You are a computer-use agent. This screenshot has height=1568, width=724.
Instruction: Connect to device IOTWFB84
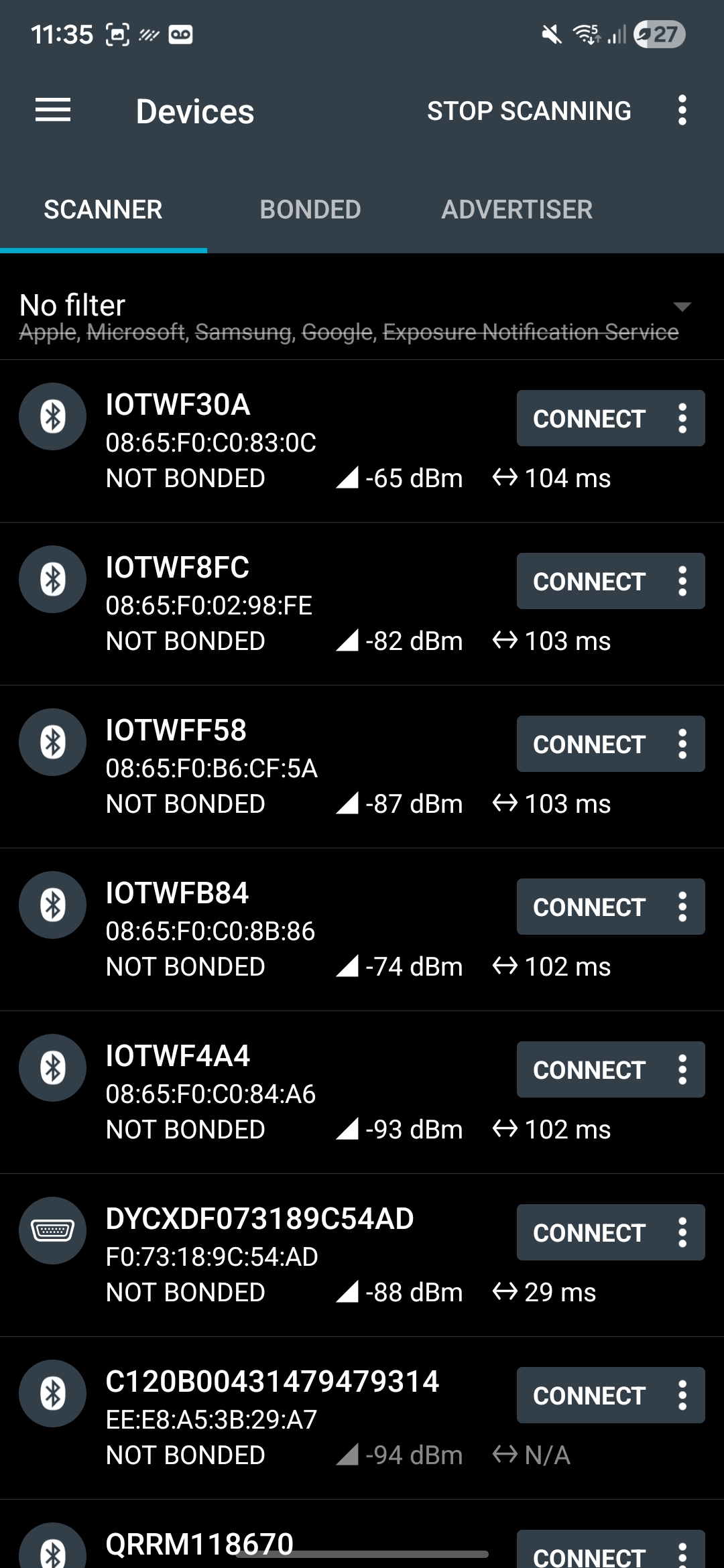pos(589,907)
